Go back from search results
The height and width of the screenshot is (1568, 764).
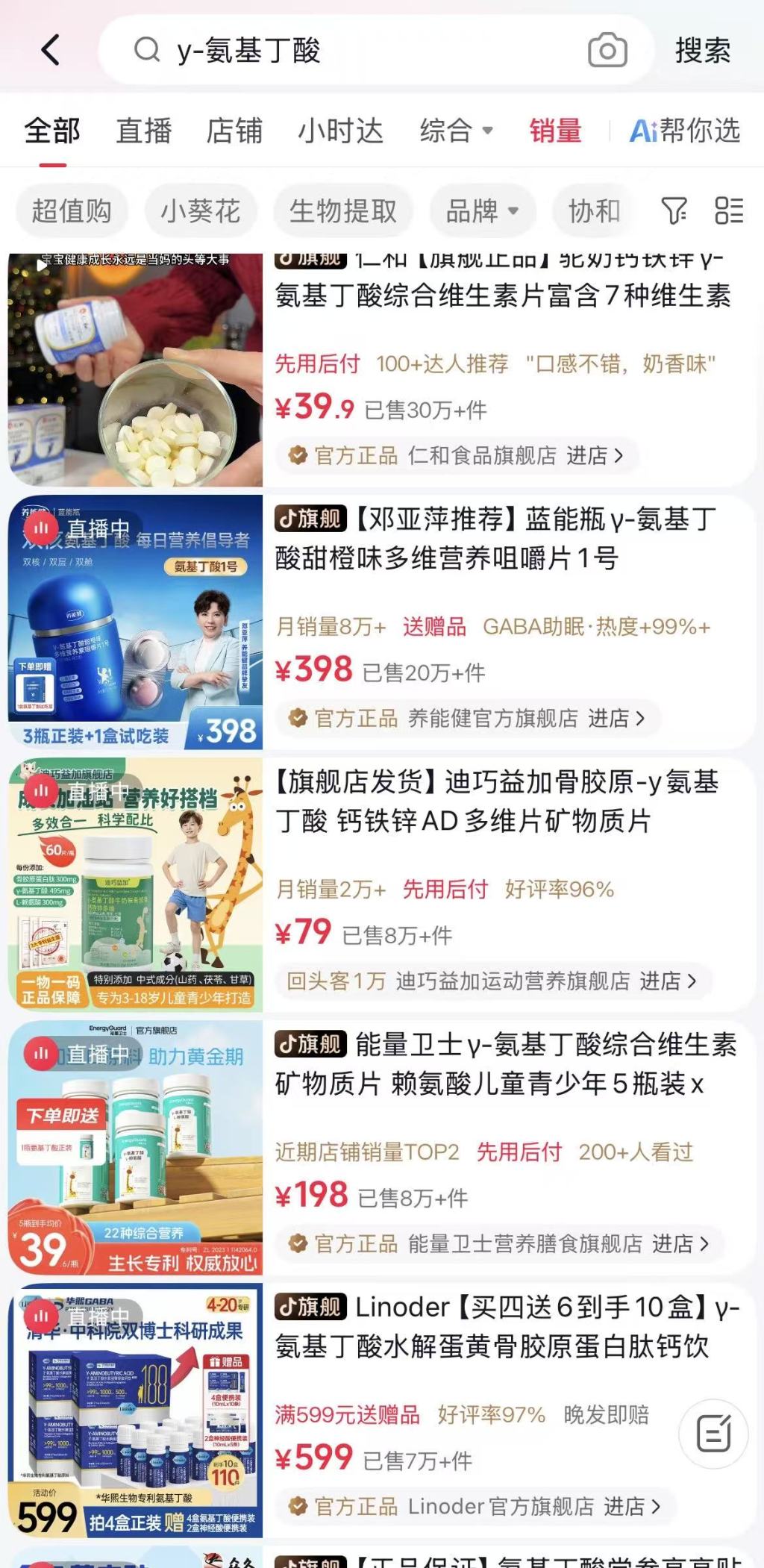(x=51, y=51)
